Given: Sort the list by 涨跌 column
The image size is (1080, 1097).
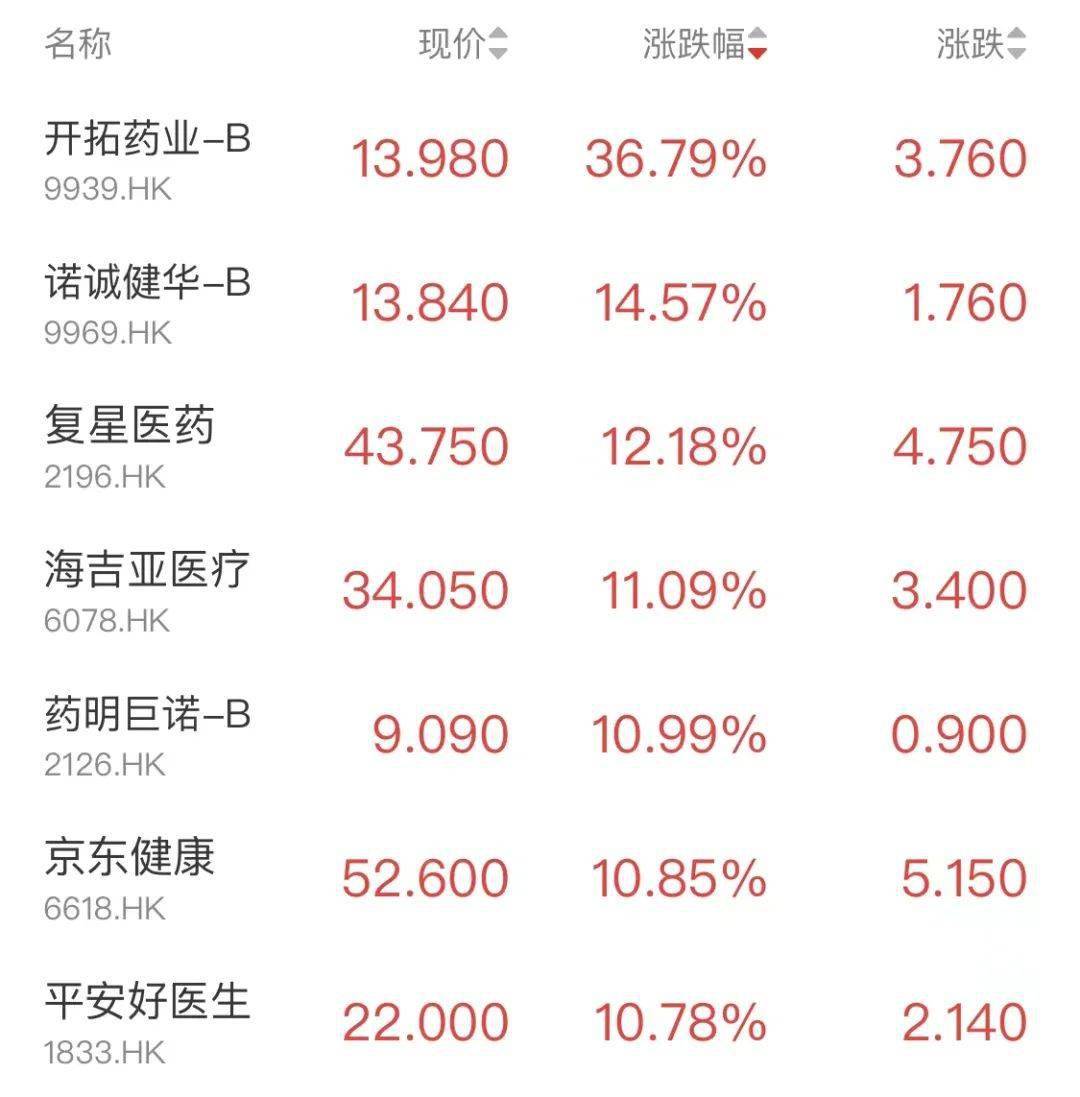Looking at the screenshot, I should pos(982,43).
